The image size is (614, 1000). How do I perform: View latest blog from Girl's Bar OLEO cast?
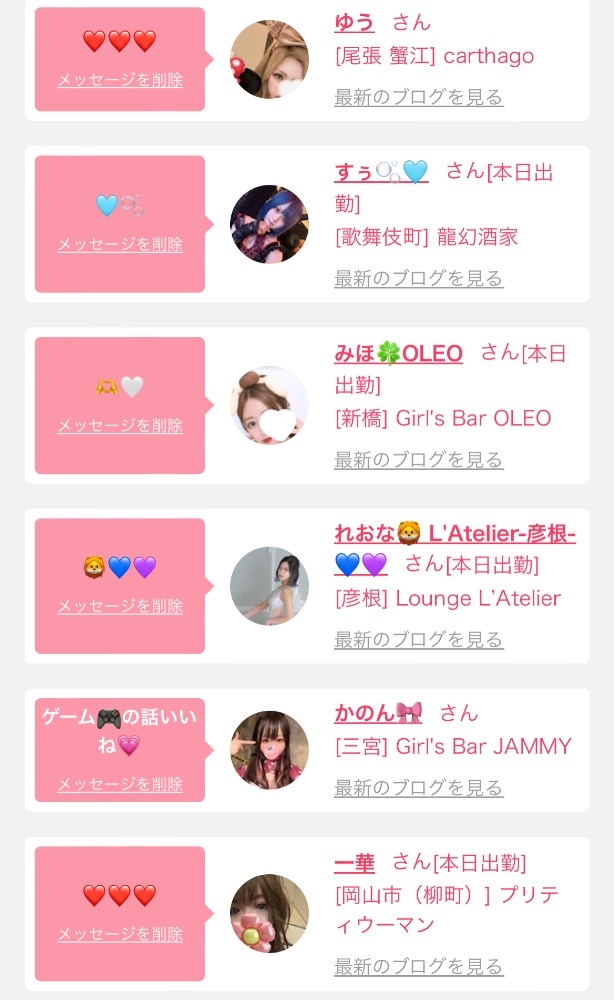[x=418, y=460]
